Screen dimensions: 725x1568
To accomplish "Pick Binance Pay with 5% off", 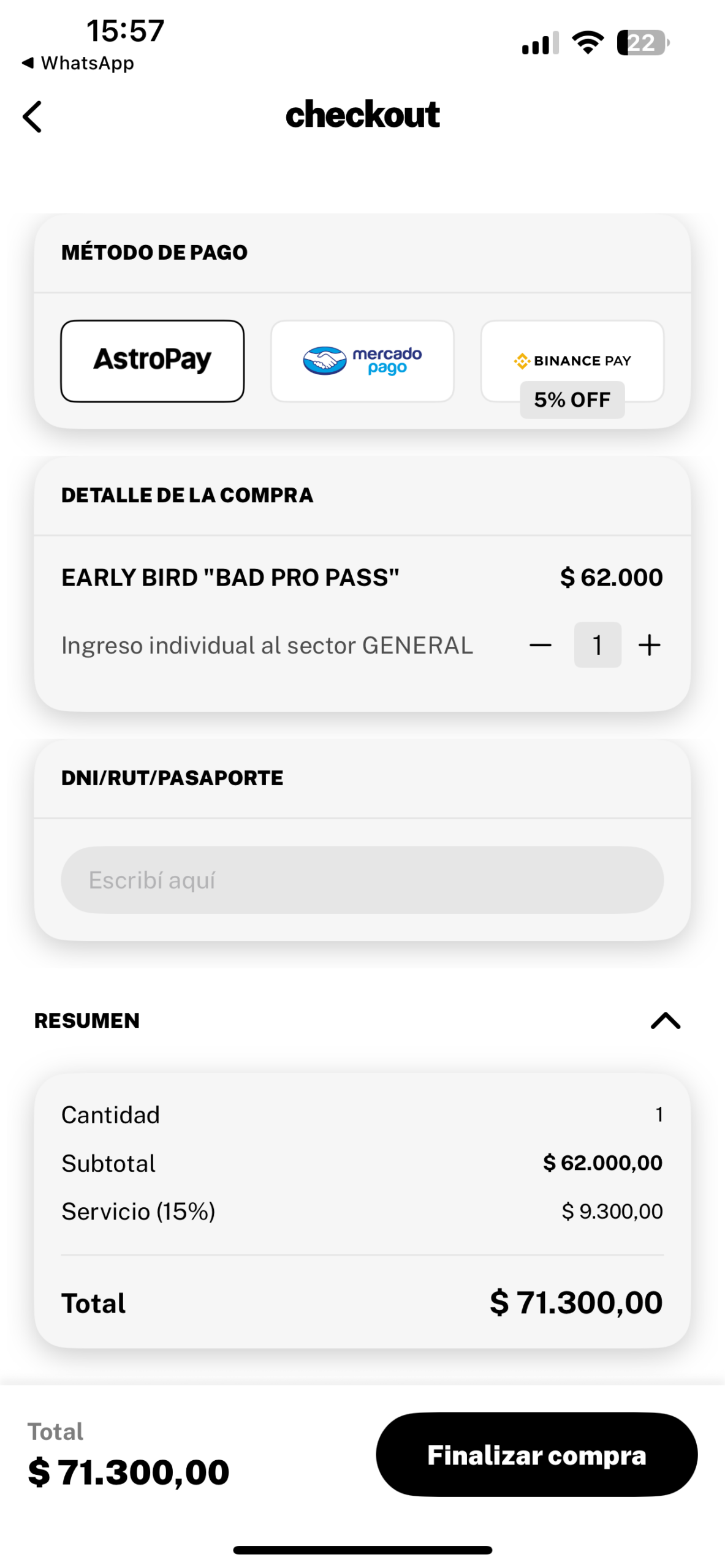I will (572, 361).
